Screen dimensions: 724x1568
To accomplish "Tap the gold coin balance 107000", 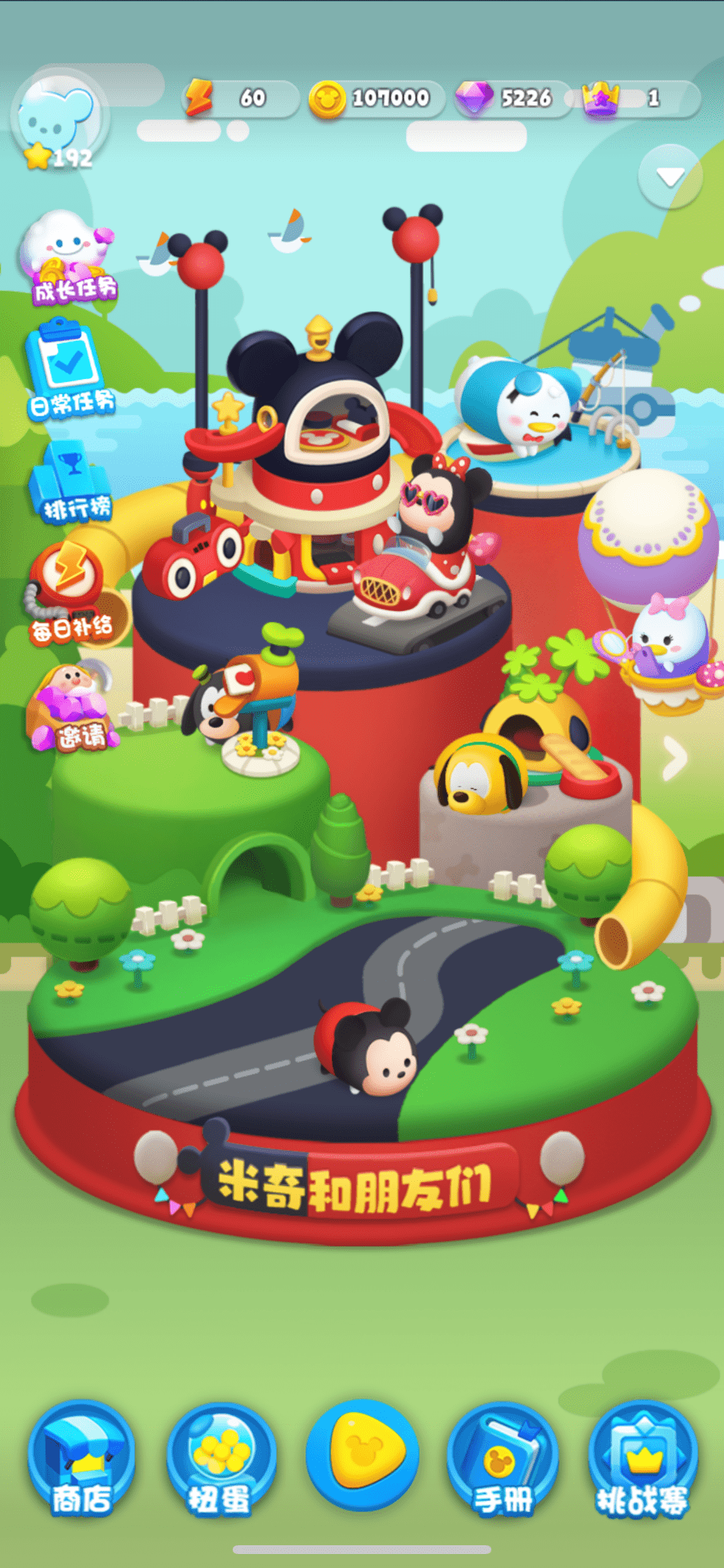I will (x=375, y=98).
